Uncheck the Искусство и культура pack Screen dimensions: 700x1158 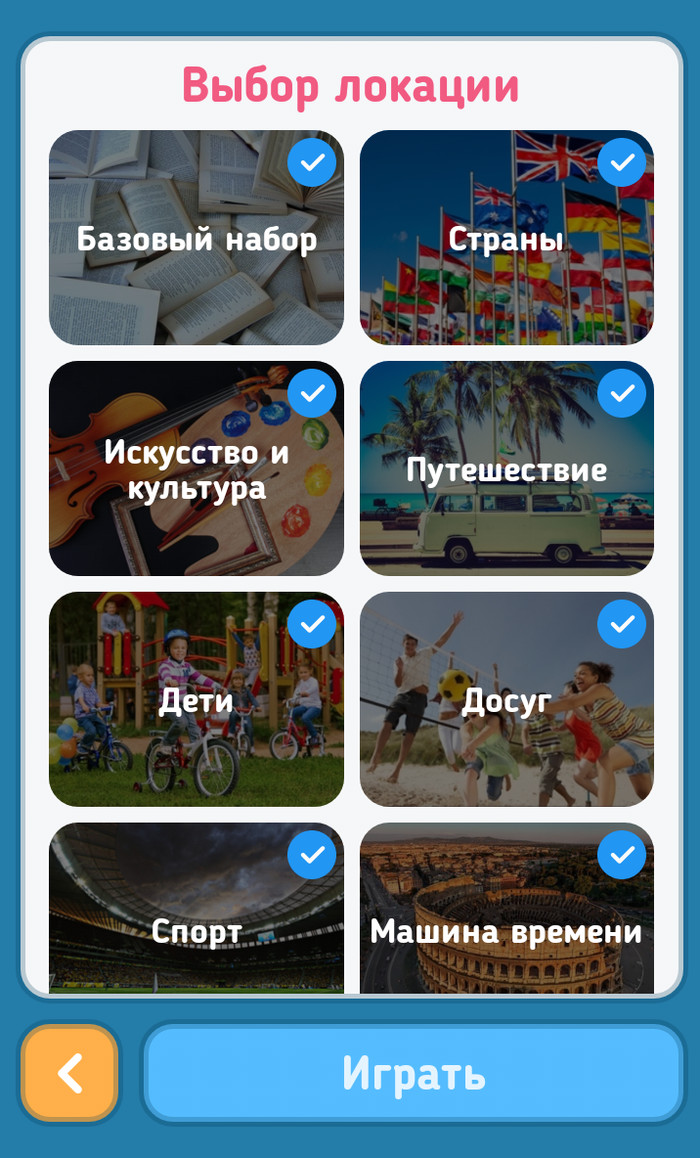196,468
